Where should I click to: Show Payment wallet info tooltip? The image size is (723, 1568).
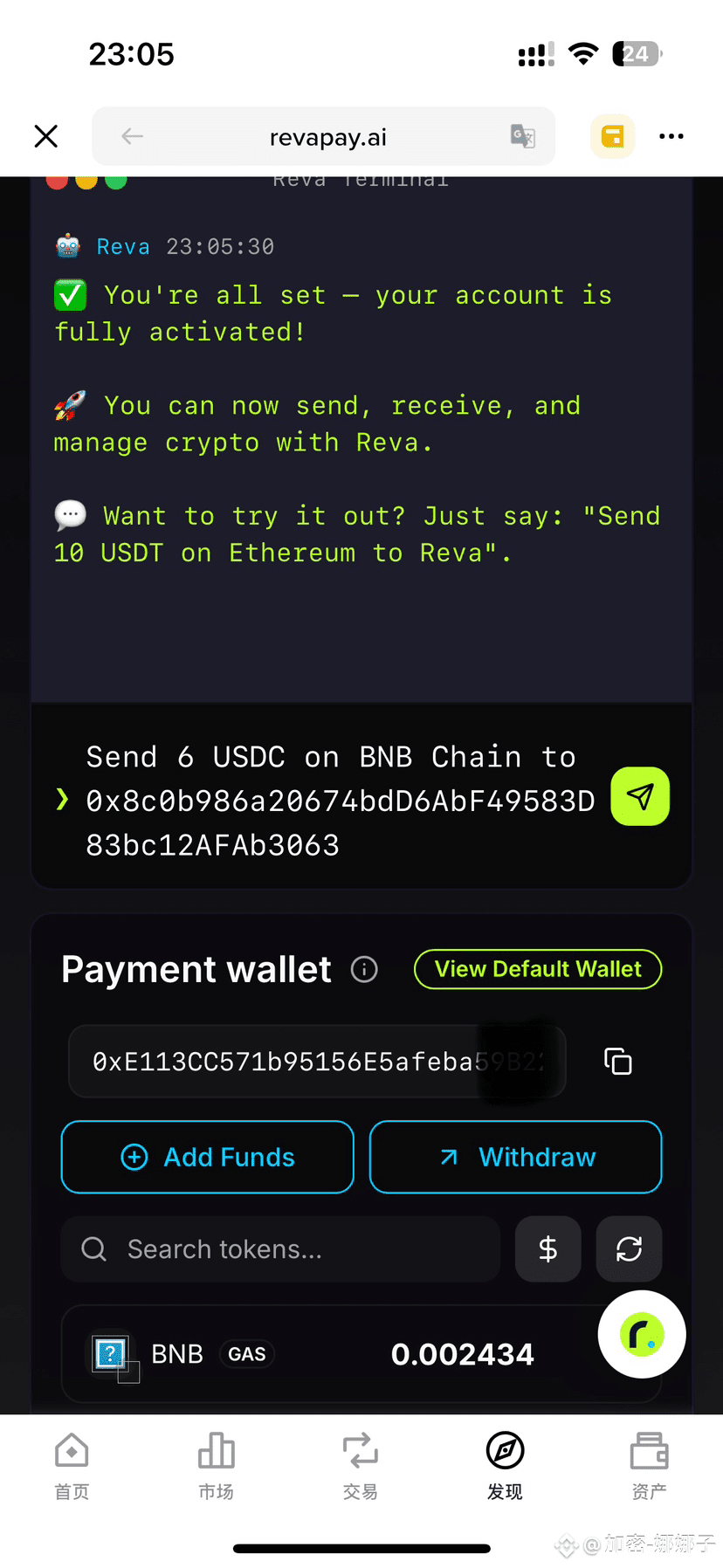click(x=364, y=969)
